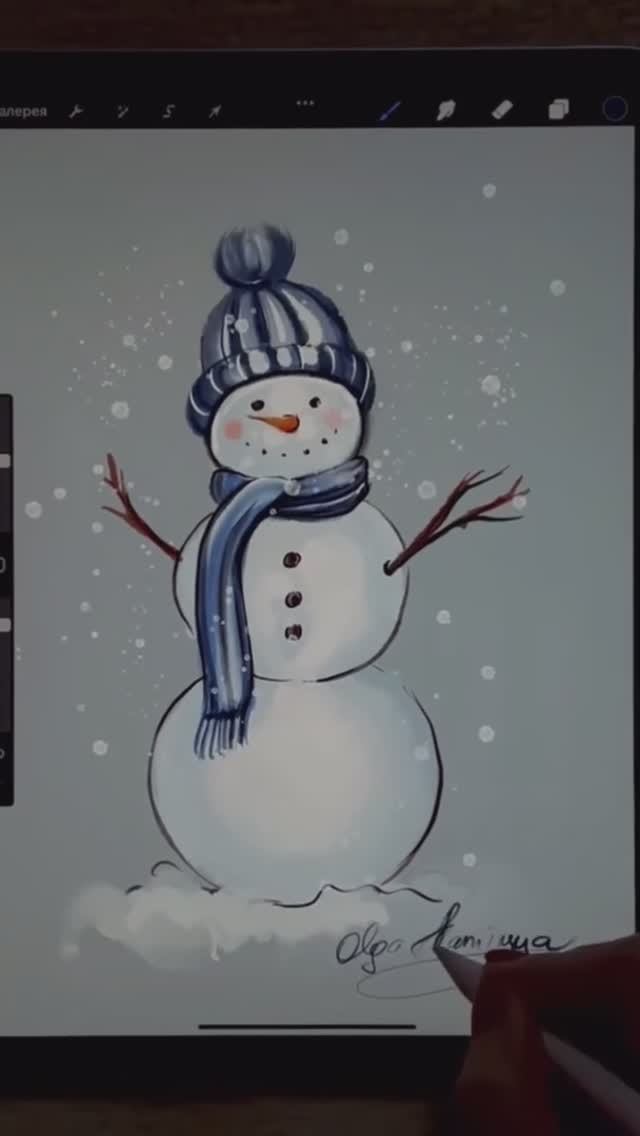
Task: Select the smudge finger tool
Action: point(445,110)
